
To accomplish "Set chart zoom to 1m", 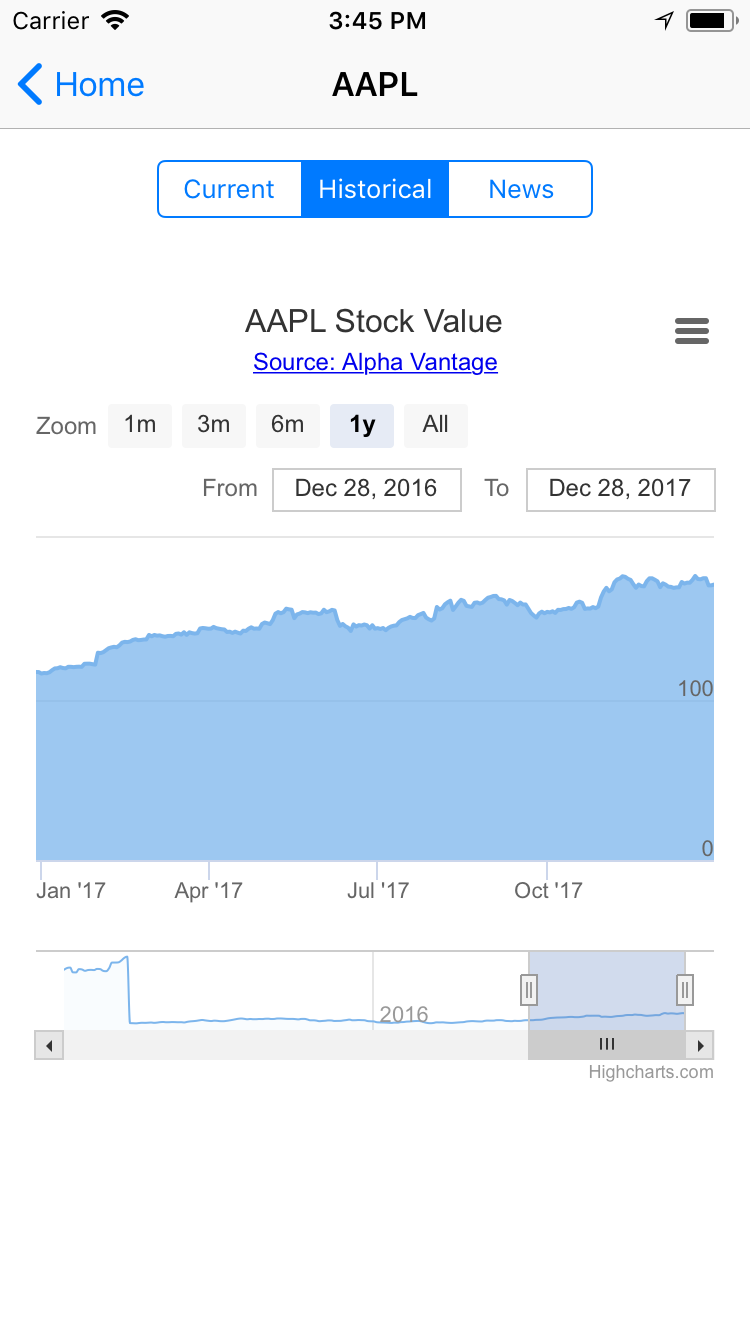I will (140, 425).
